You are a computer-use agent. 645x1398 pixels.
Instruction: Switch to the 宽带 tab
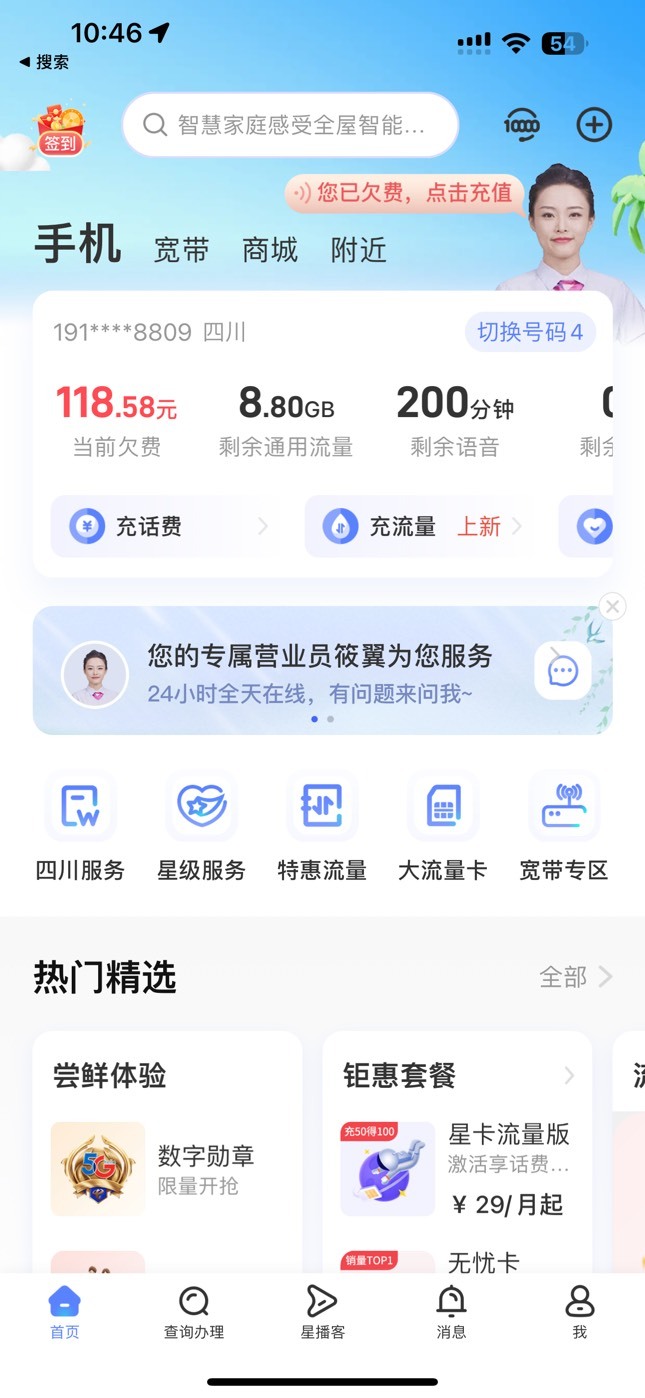coord(182,250)
